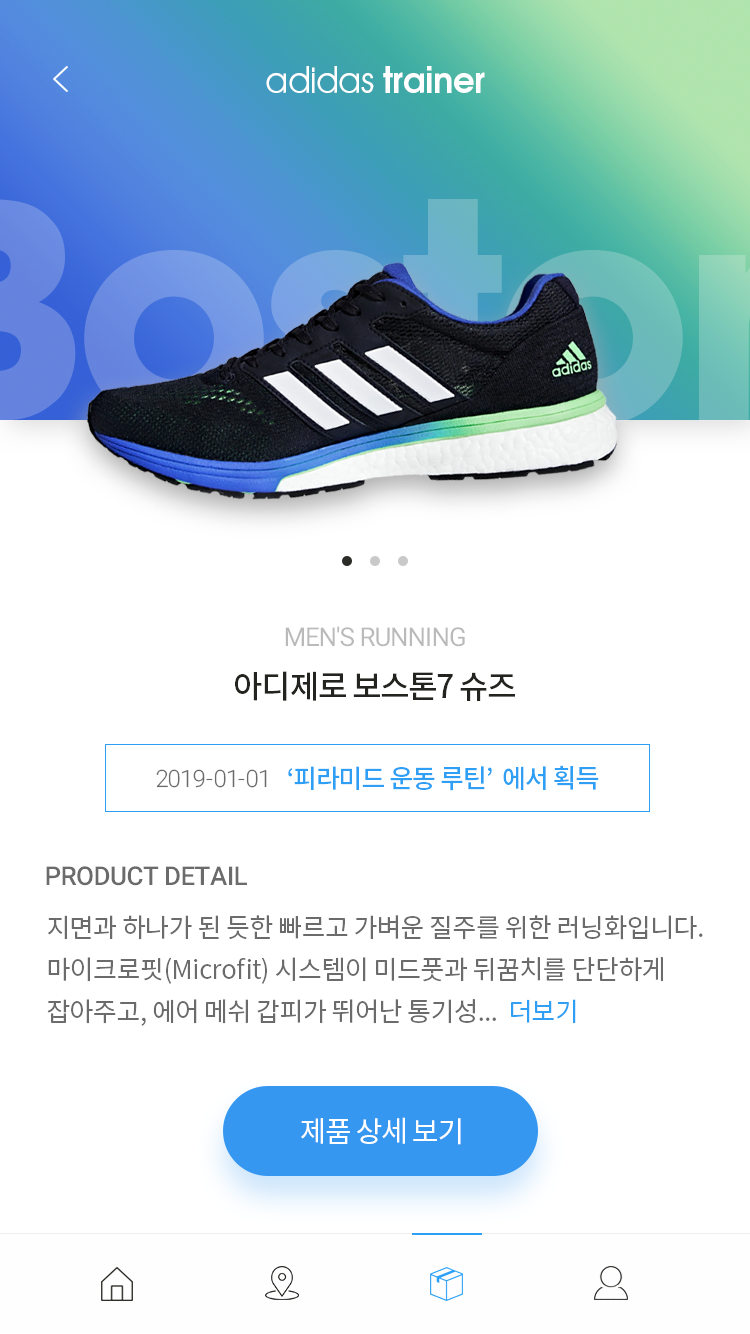Go back using the arrow
The image size is (750, 1334).
[61, 79]
